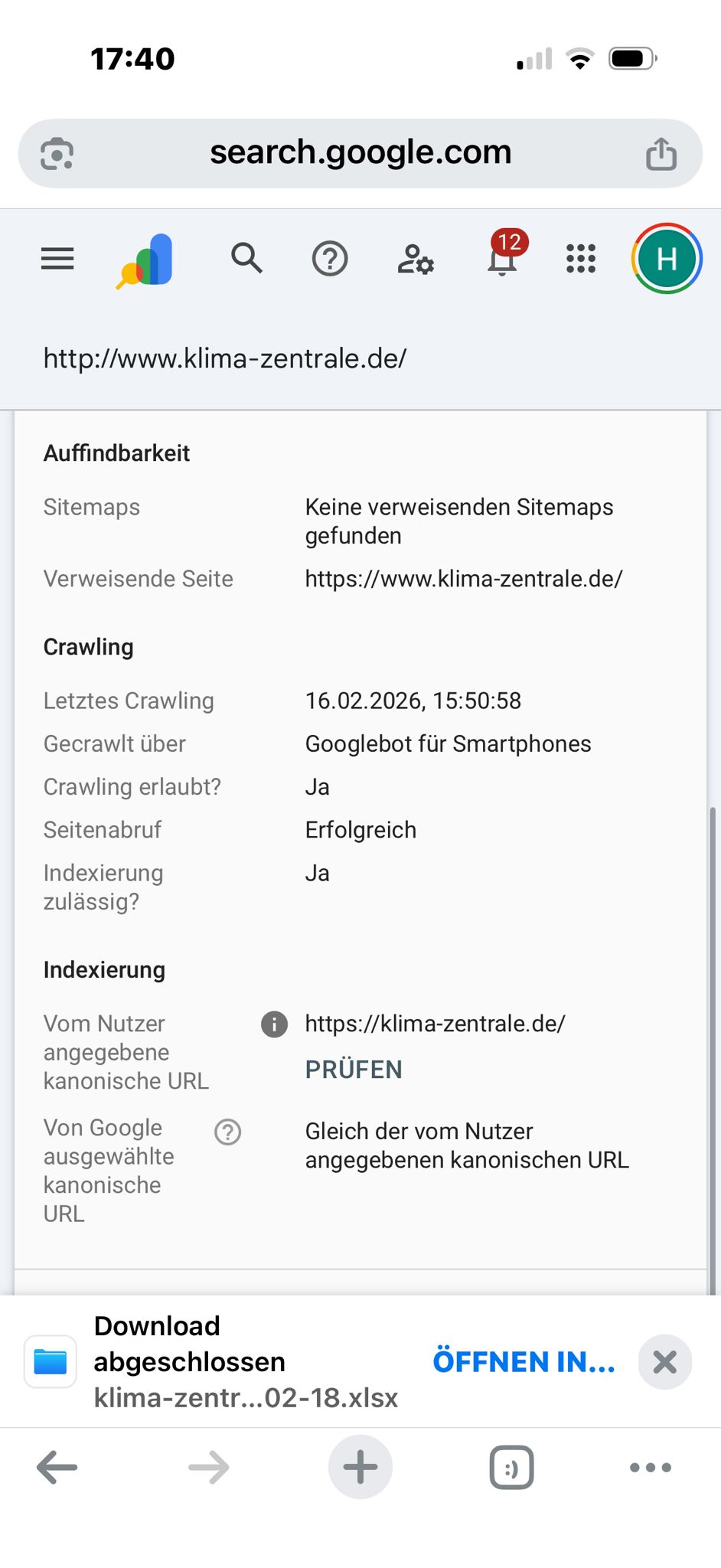This screenshot has height=1568, width=721.
Task: Open the help question mark icon
Action: click(330, 259)
